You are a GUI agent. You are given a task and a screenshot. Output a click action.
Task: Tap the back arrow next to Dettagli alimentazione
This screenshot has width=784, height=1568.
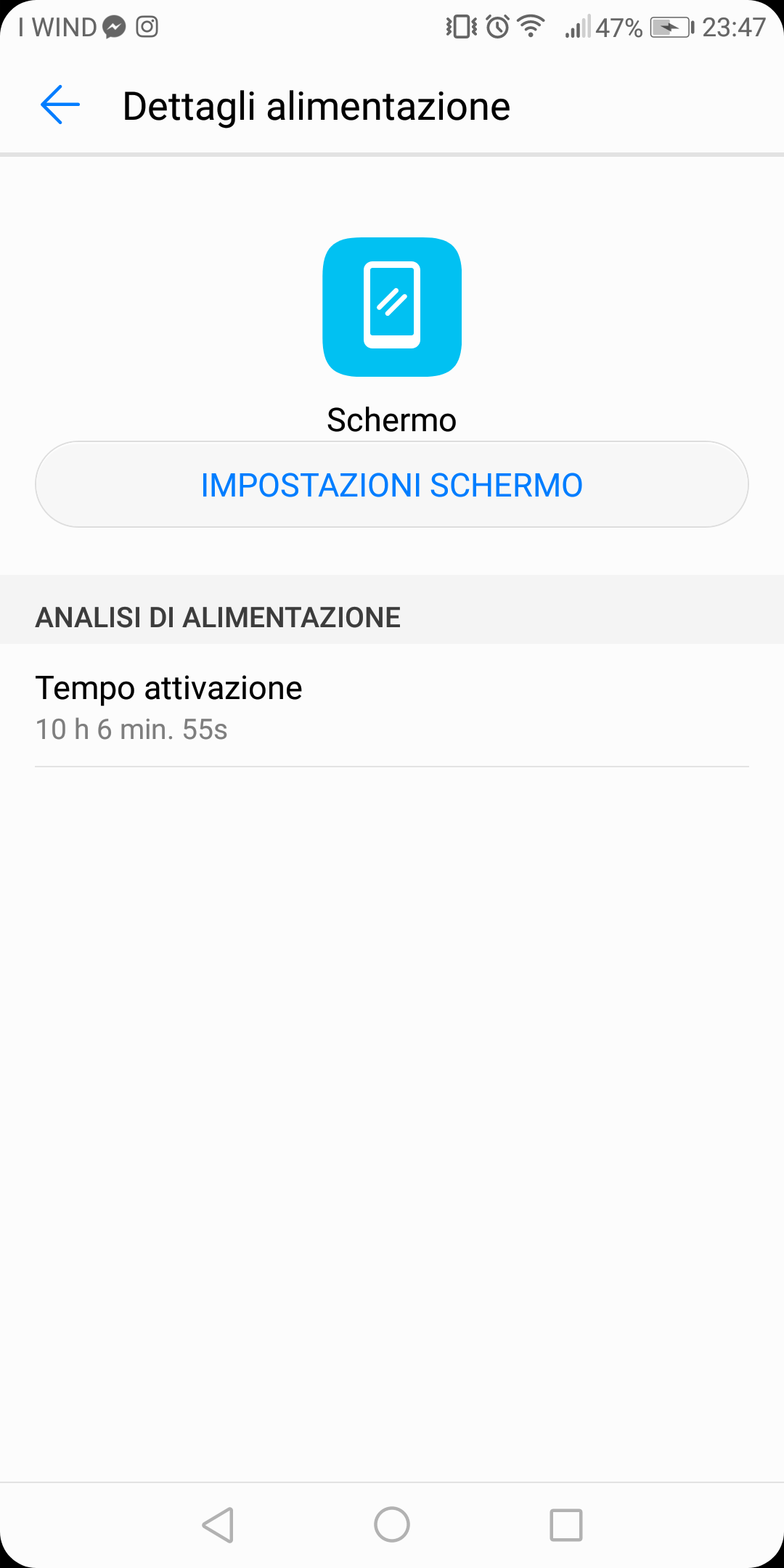[60, 105]
